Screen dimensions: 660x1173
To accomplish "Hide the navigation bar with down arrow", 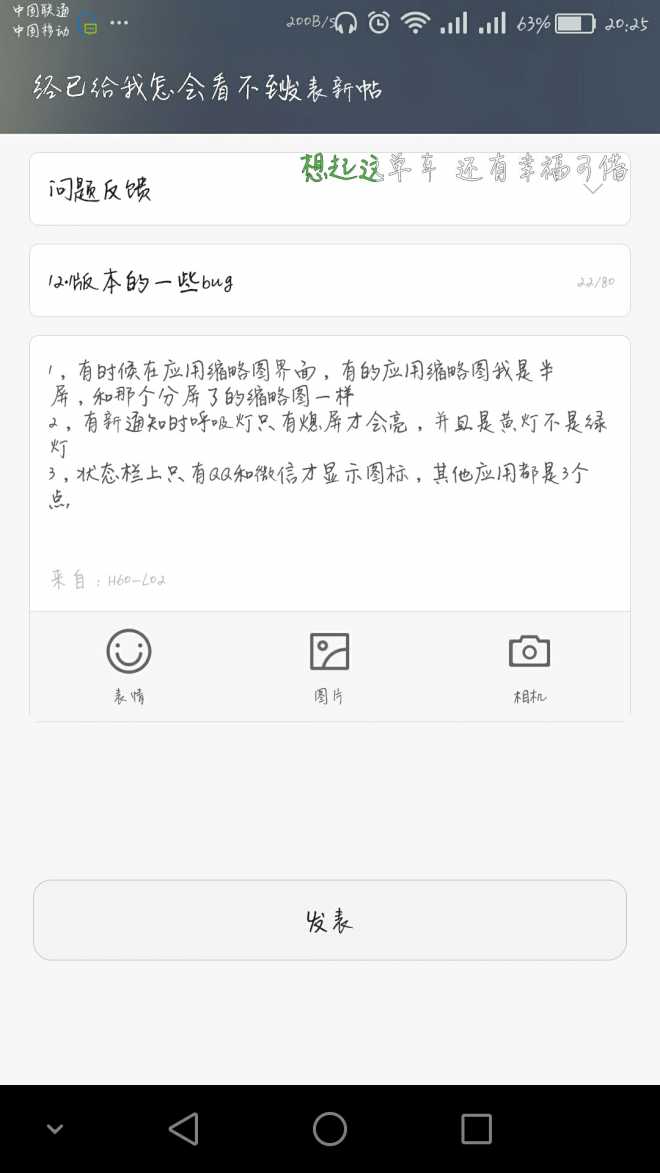I will (55, 1129).
